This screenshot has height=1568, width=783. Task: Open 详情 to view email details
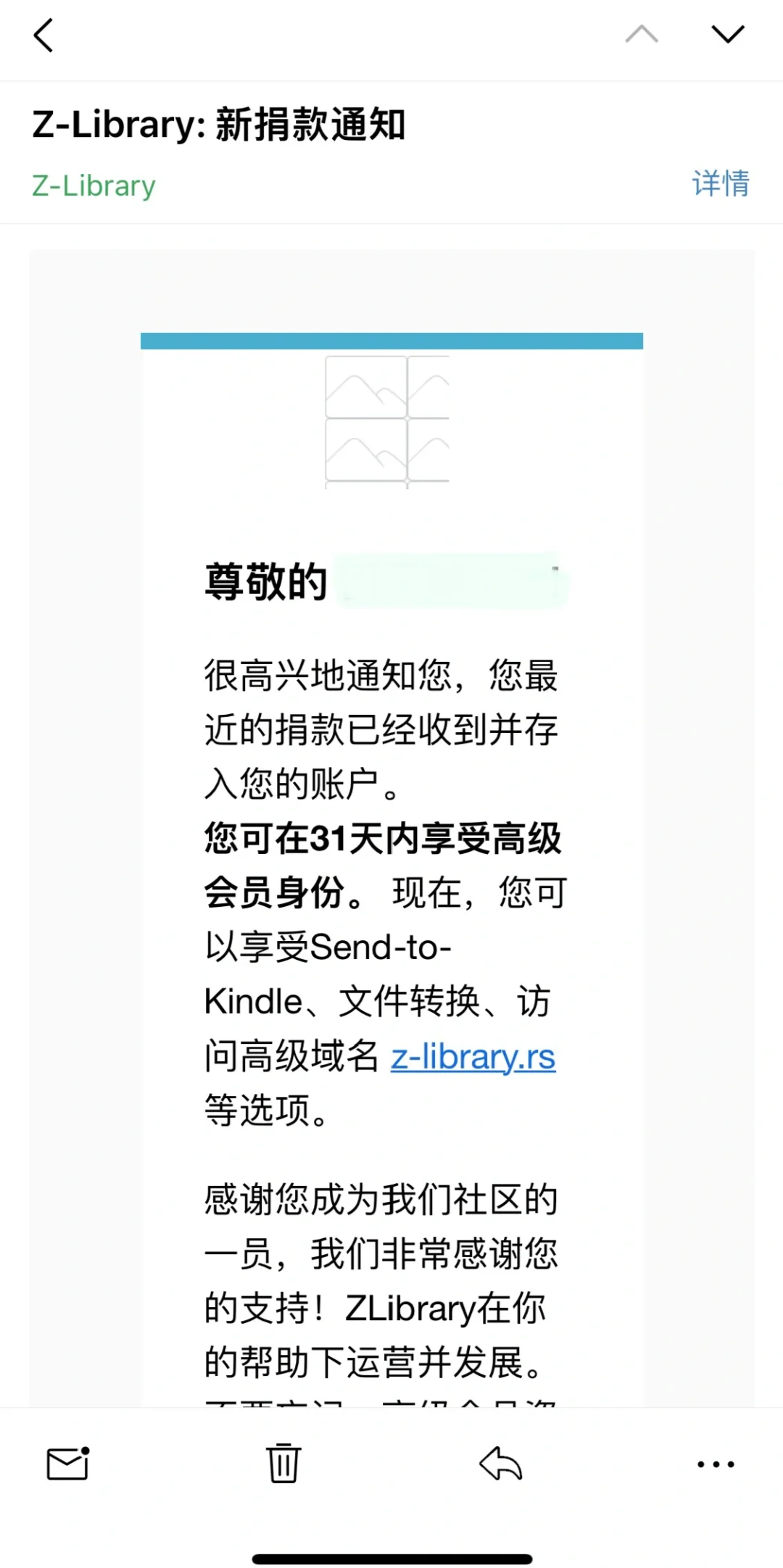tap(721, 183)
